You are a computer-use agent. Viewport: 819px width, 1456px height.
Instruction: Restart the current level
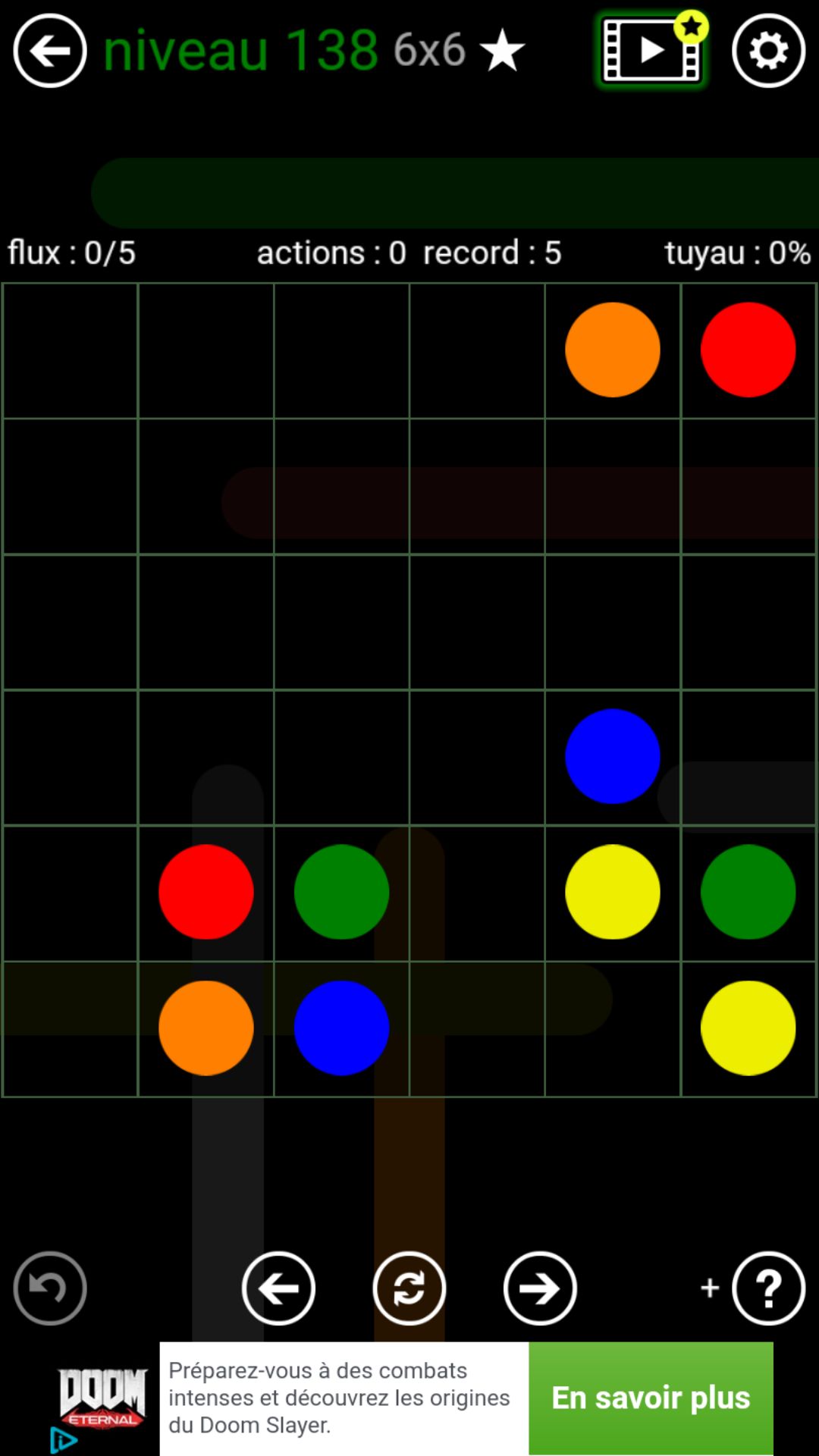[x=409, y=1288]
